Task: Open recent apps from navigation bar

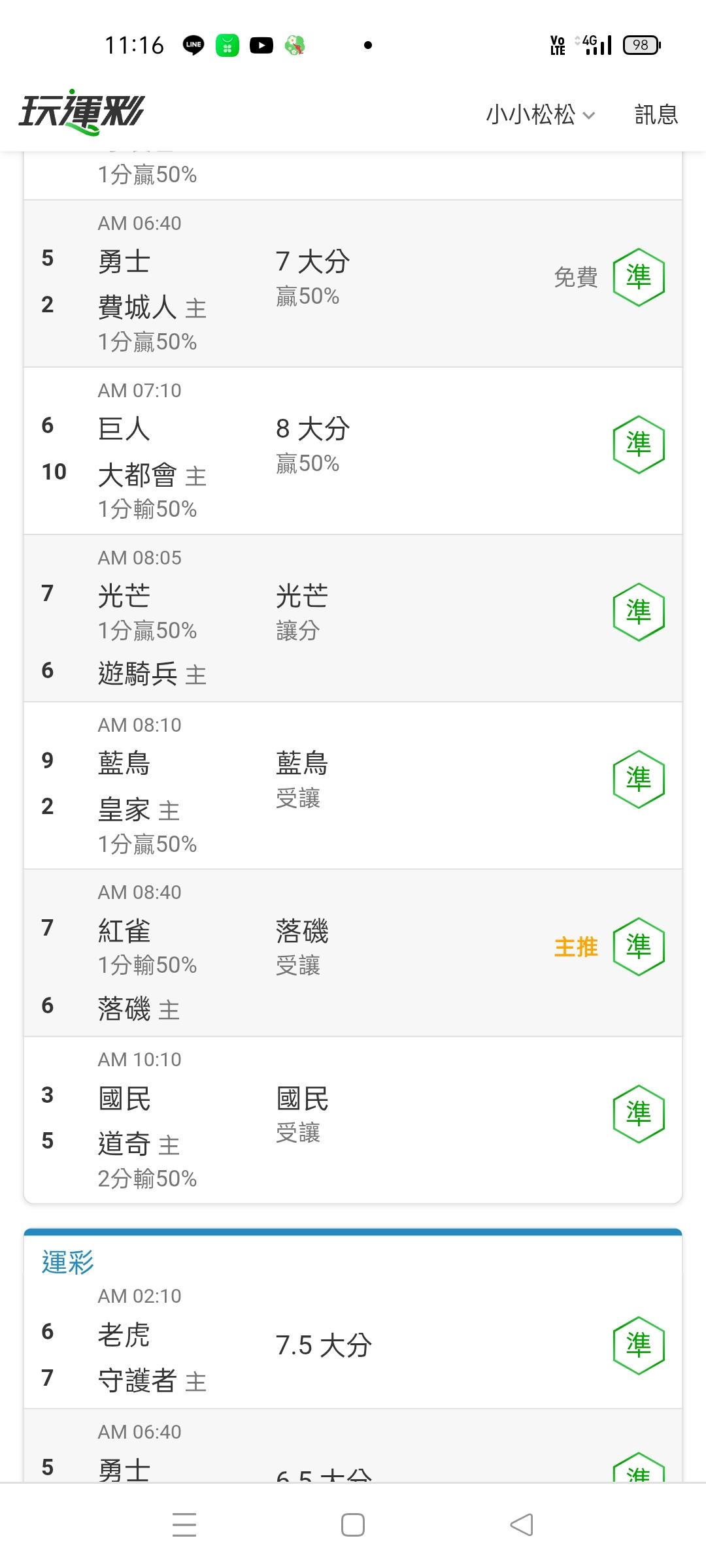Action: (184, 1525)
